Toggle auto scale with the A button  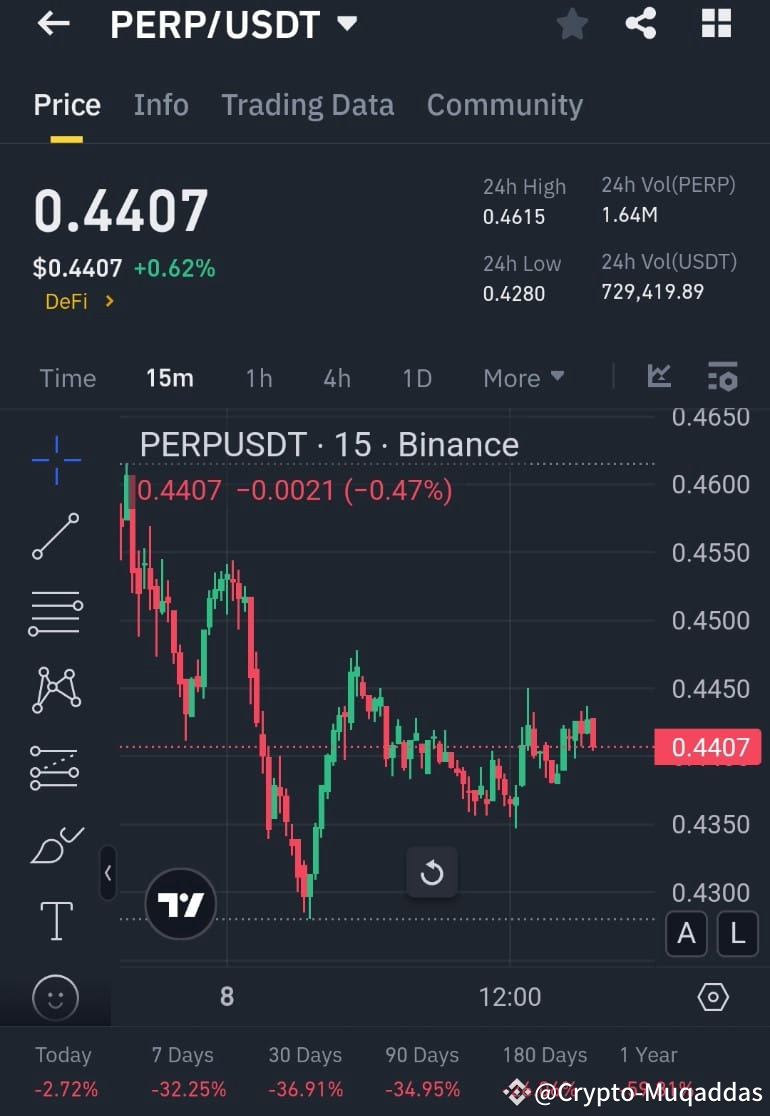686,933
